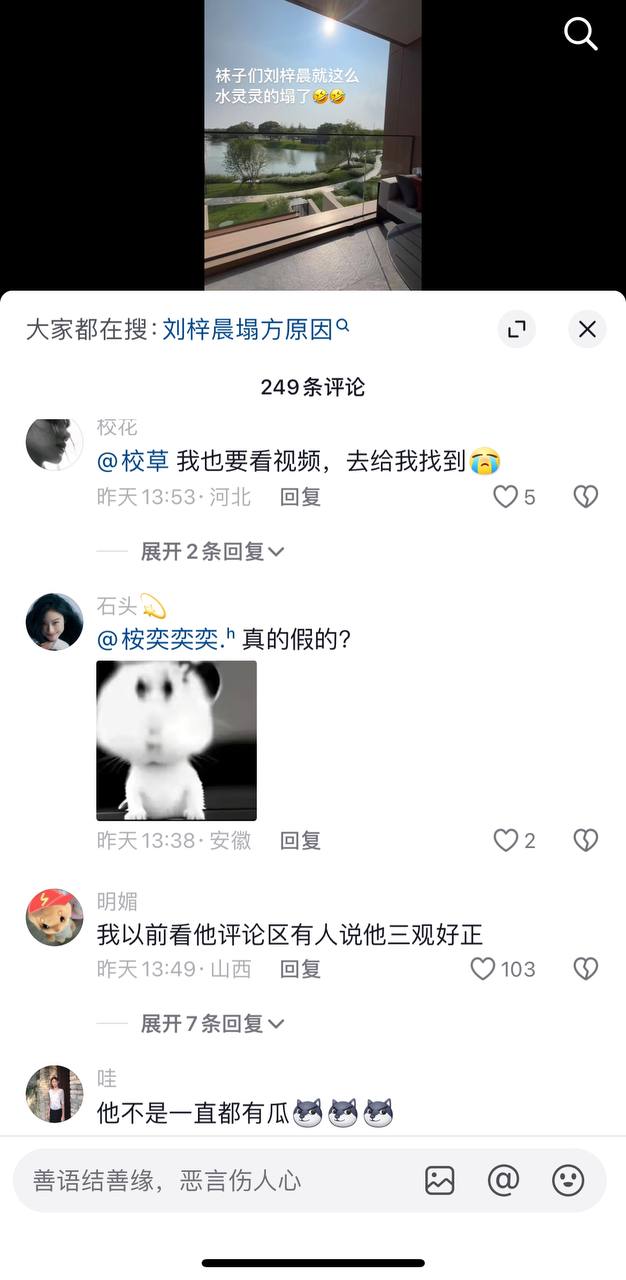Dislike 明媚's comment
Image resolution: width=626 pixels, height=1280 pixels.
(585, 969)
